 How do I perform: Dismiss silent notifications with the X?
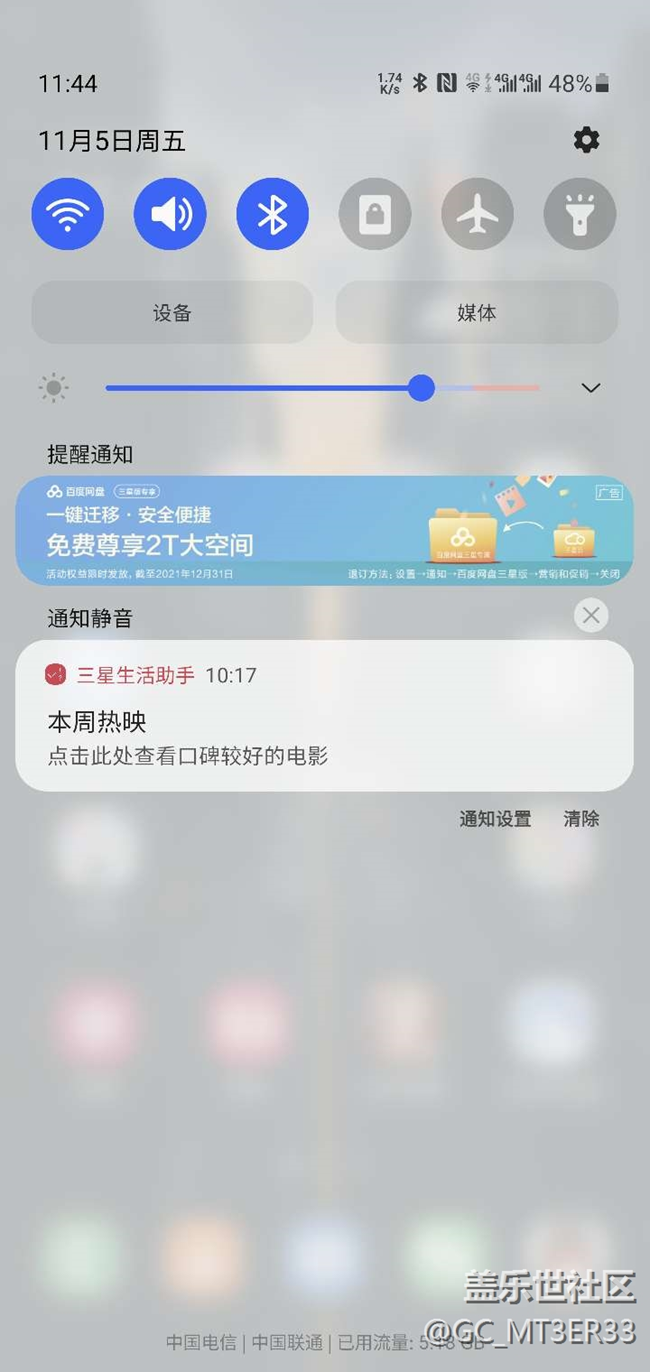(x=591, y=615)
